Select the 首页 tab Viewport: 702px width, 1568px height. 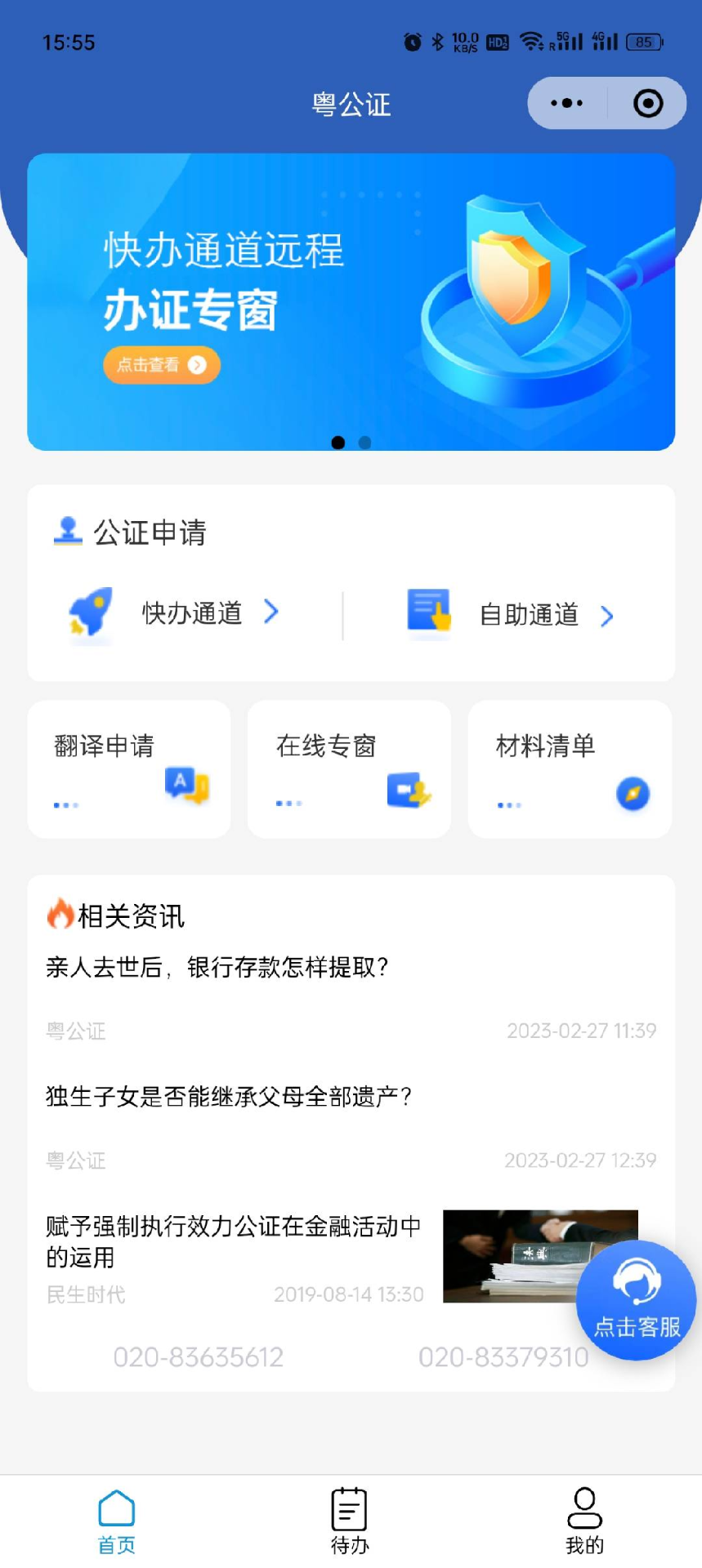tap(116, 1521)
